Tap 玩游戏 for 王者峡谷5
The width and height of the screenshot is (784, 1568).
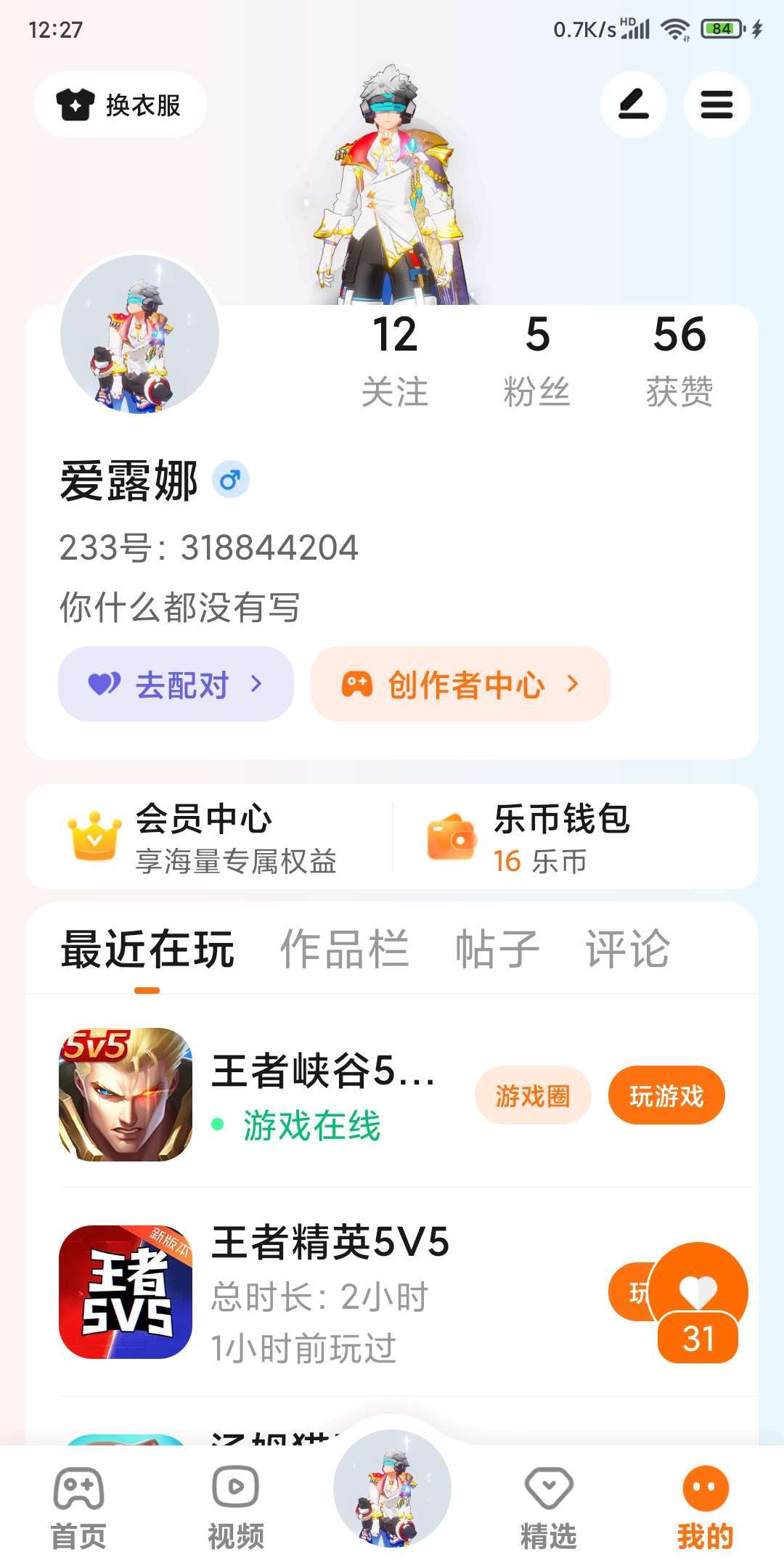666,1095
